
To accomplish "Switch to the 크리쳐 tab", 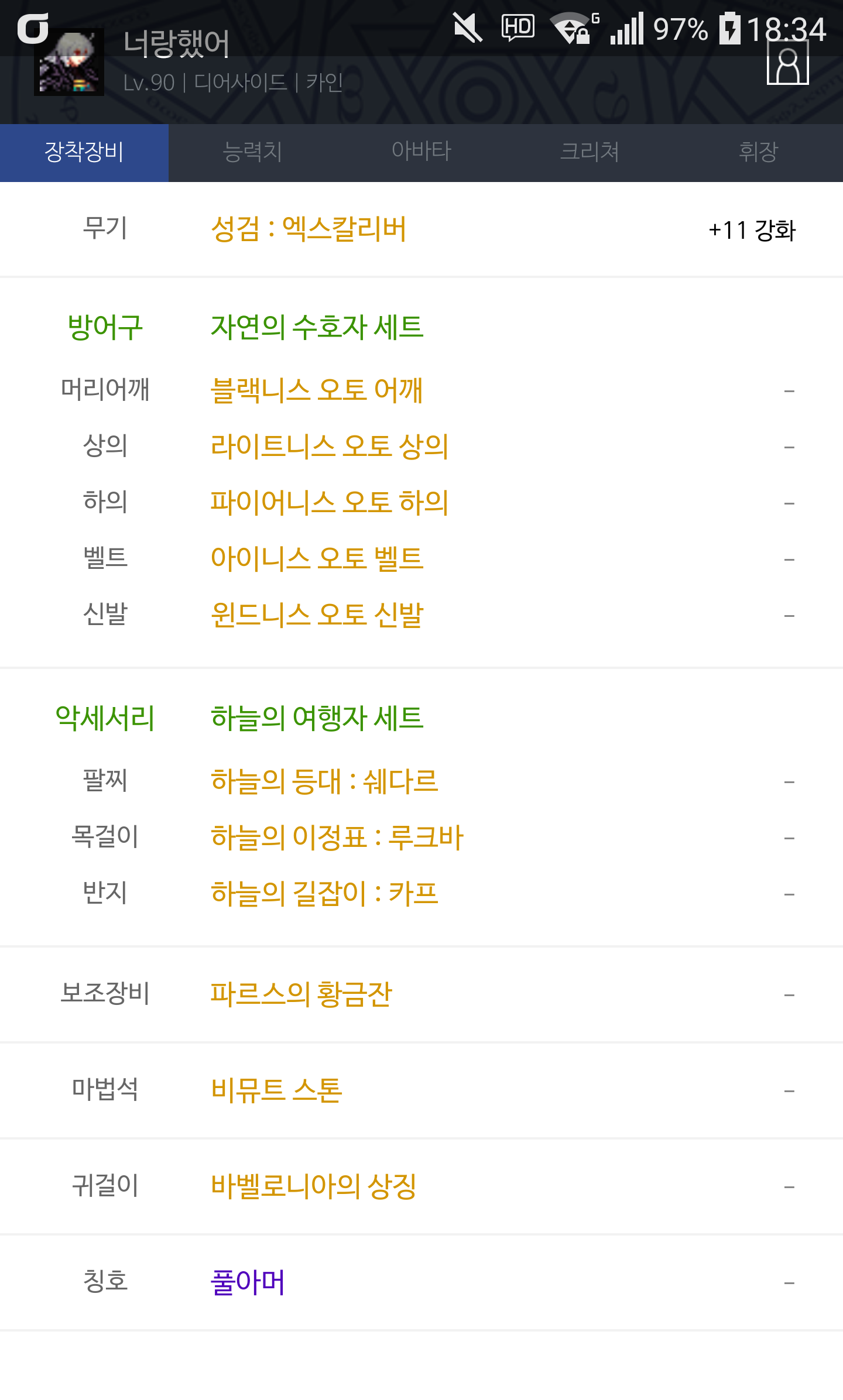I will click(x=590, y=152).
